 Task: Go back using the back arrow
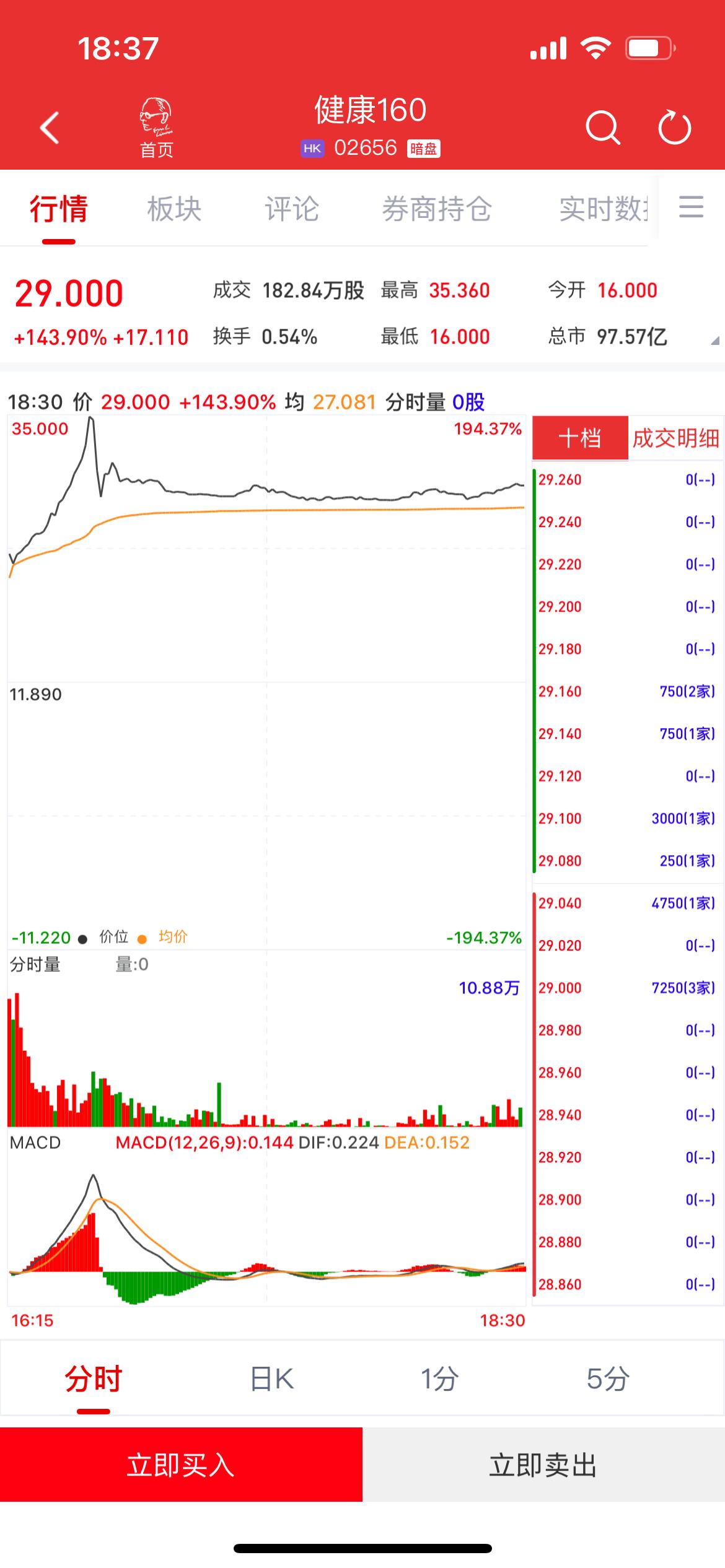pyautogui.click(x=50, y=128)
